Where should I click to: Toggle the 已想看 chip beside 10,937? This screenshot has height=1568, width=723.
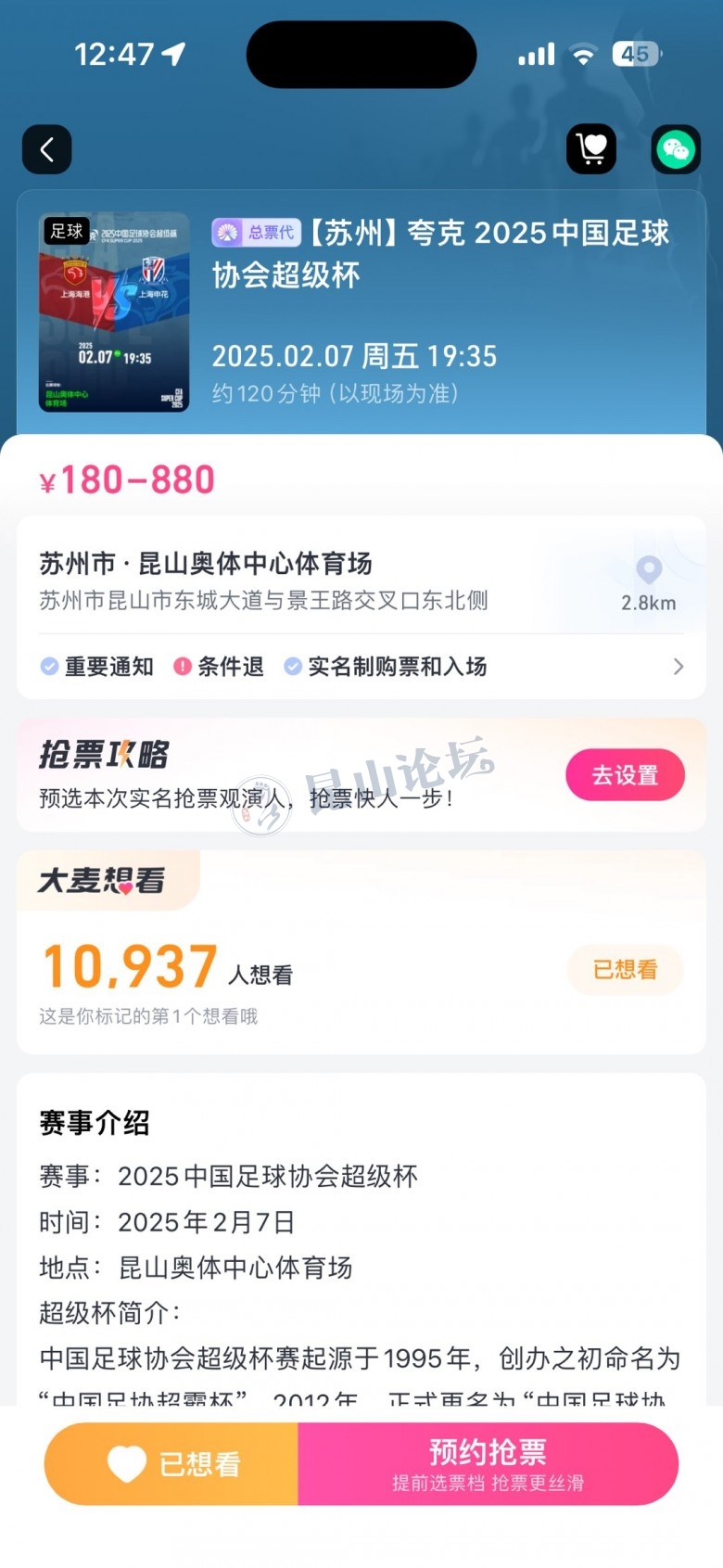pos(625,970)
